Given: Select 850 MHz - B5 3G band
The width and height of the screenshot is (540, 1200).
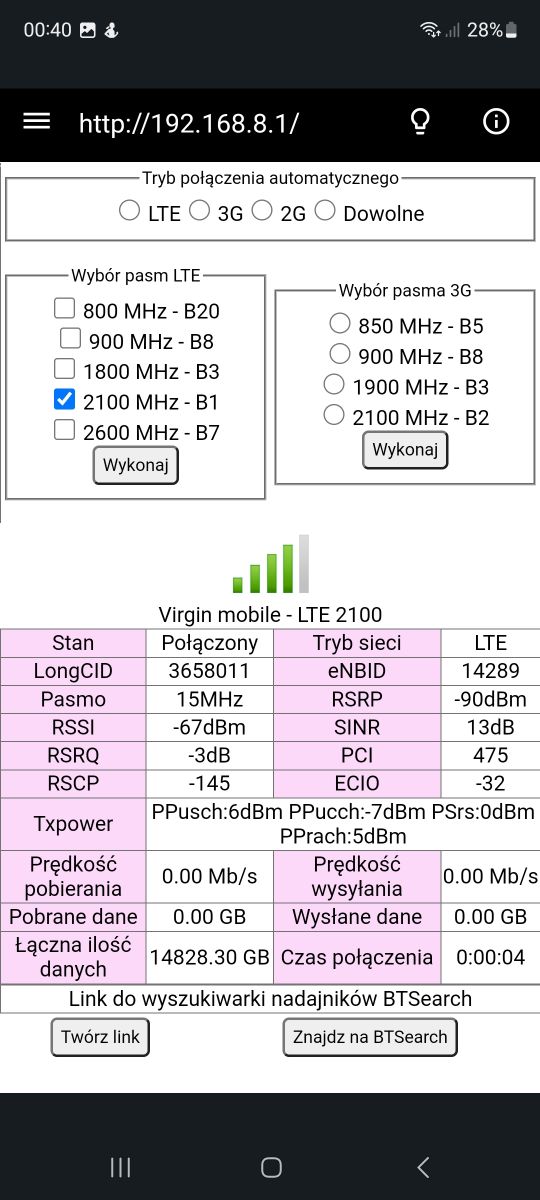Looking at the screenshot, I should click(340, 324).
